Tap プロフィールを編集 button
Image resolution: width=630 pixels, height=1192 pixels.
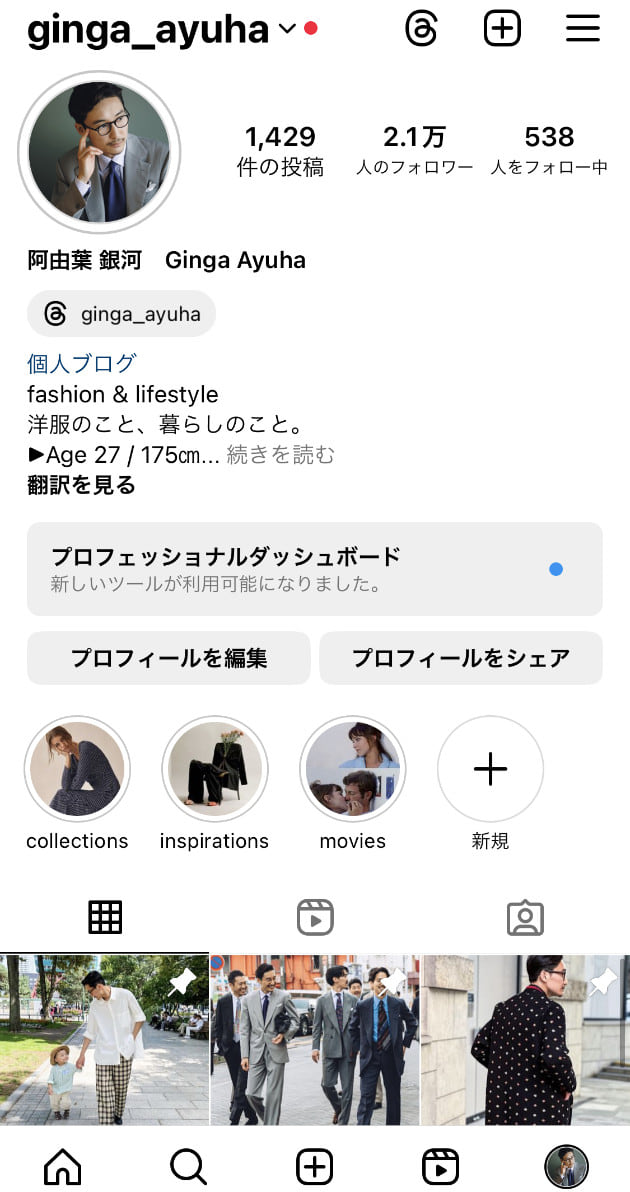168,658
